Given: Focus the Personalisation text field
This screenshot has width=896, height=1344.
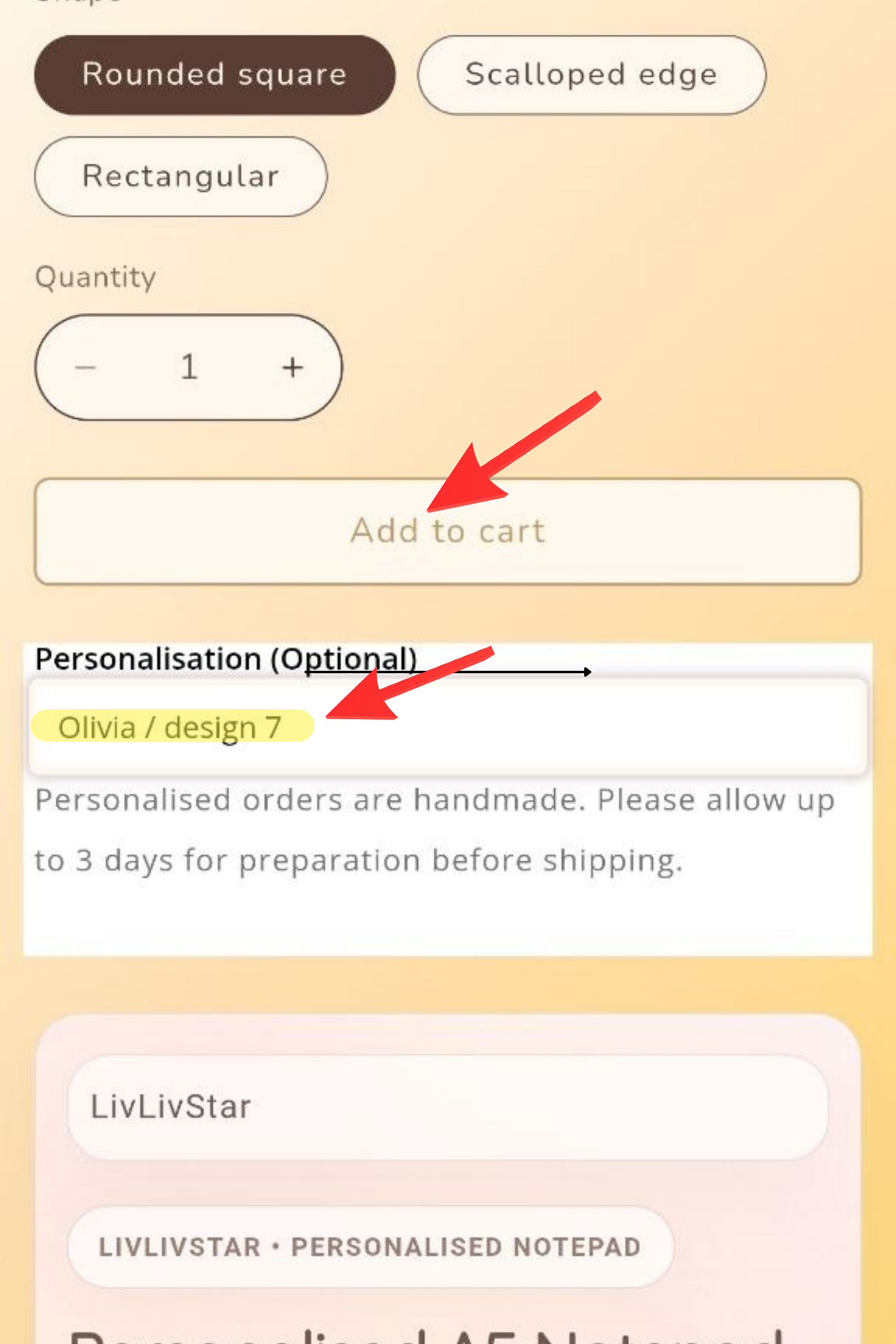Looking at the screenshot, I should [538, 727].
